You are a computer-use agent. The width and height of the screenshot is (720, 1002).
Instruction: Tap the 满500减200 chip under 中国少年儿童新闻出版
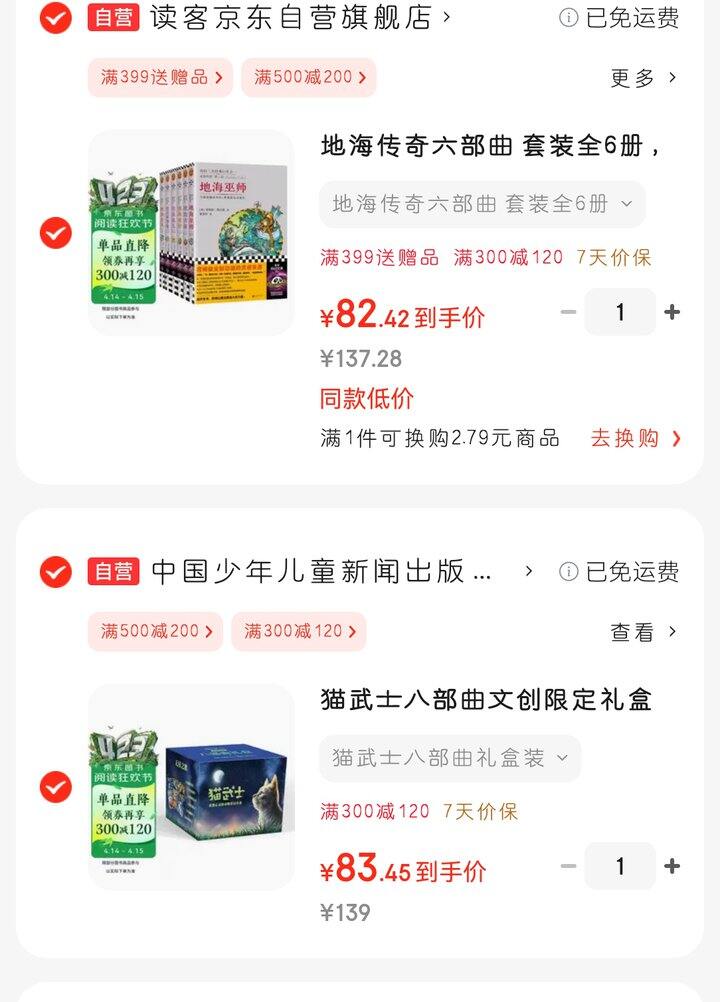click(156, 631)
